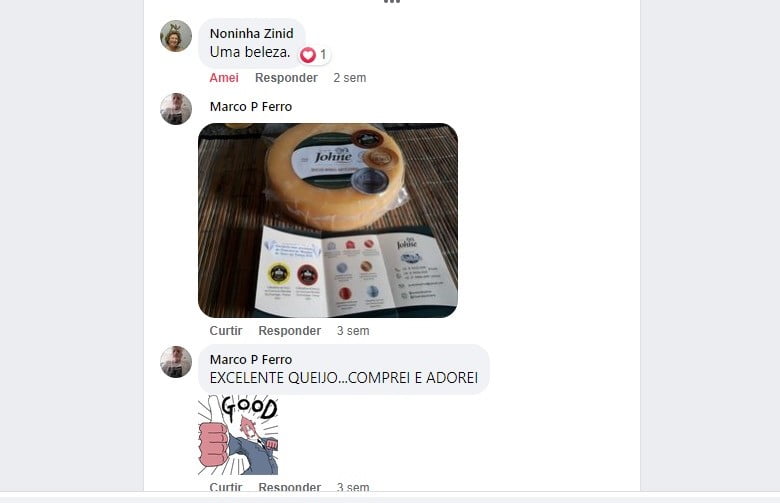Open Marco P Ferro's name on photo comment
The height and width of the screenshot is (503, 780).
click(x=250, y=106)
